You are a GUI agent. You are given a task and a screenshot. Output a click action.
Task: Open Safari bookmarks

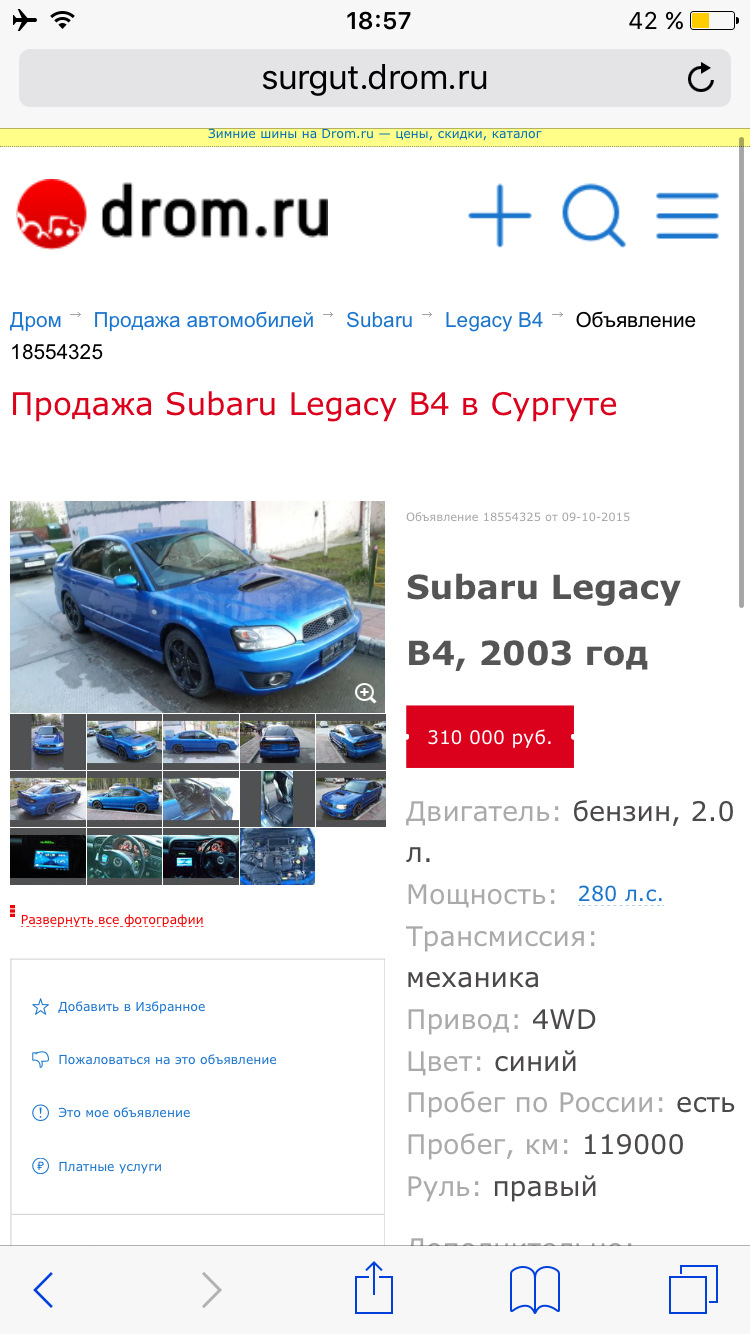534,1290
